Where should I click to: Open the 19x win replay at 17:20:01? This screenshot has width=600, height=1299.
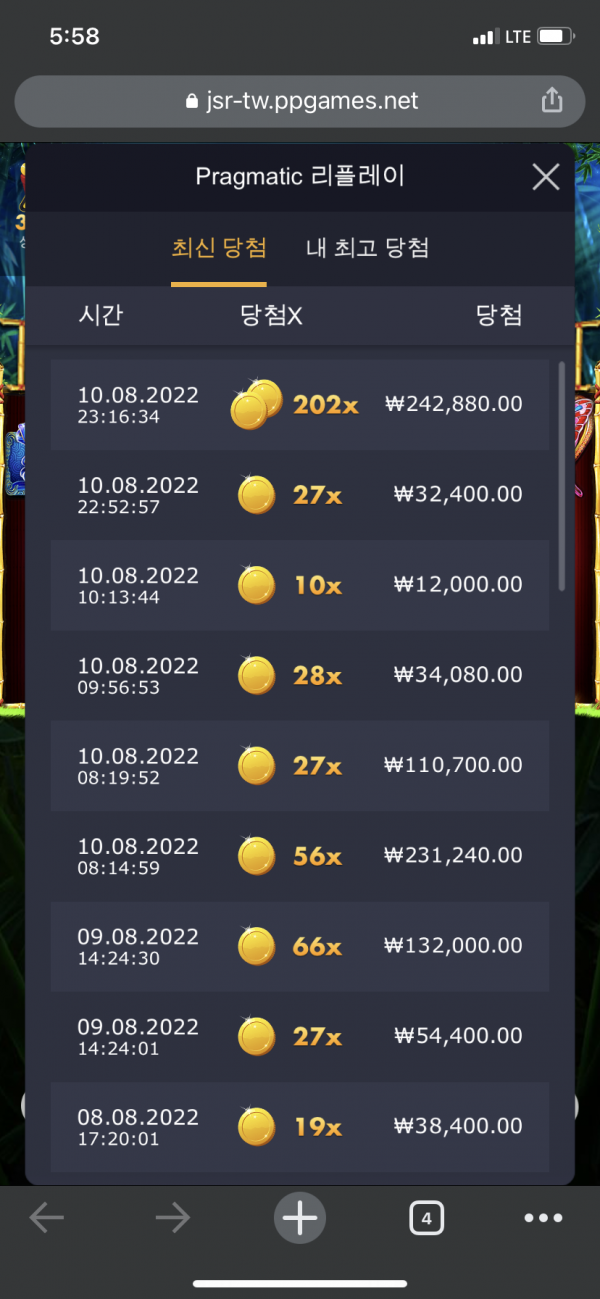pyautogui.click(x=300, y=1126)
